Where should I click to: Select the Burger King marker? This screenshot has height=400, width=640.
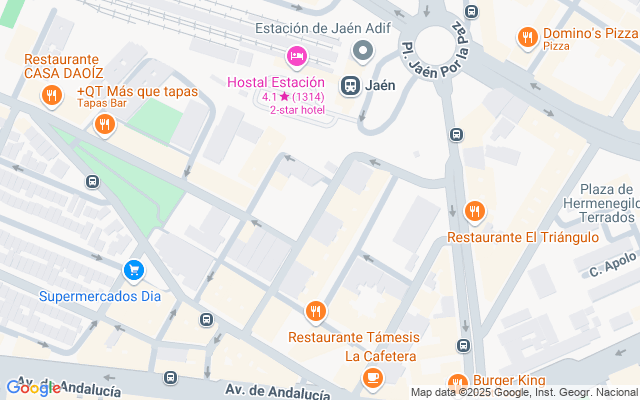[458, 384]
